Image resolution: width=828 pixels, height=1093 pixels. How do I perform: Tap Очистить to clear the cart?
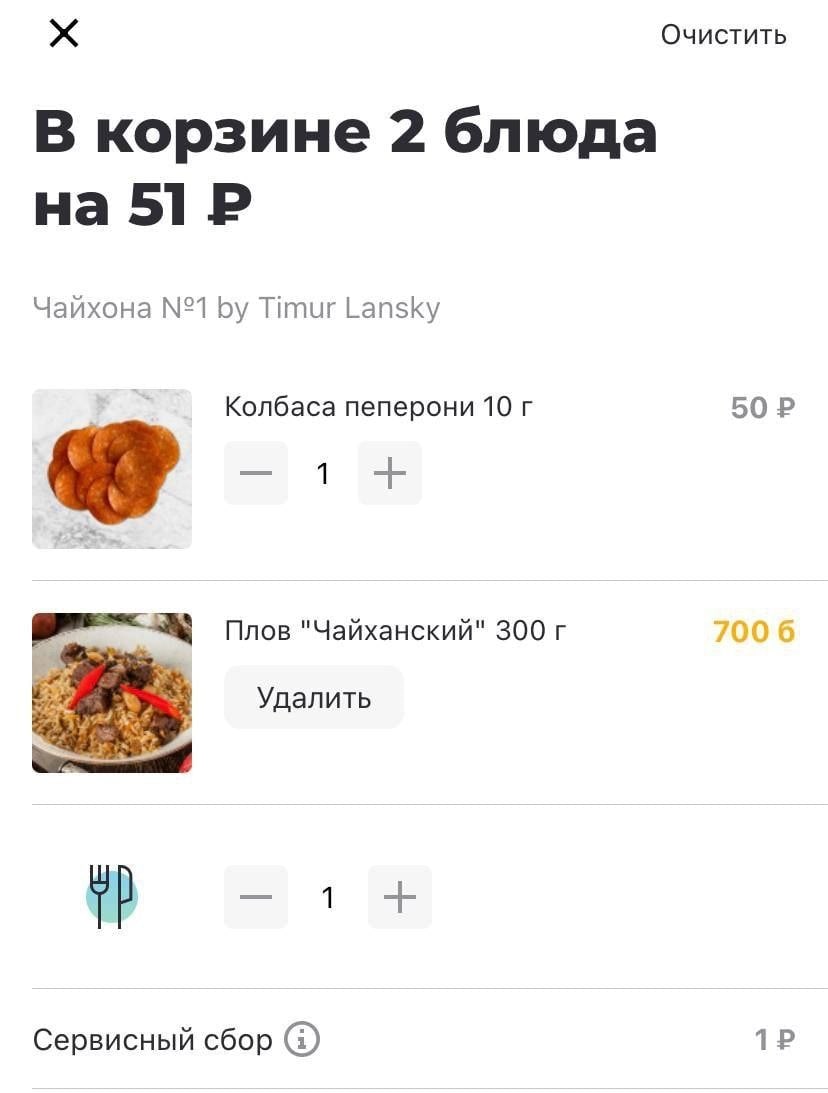tap(723, 35)
